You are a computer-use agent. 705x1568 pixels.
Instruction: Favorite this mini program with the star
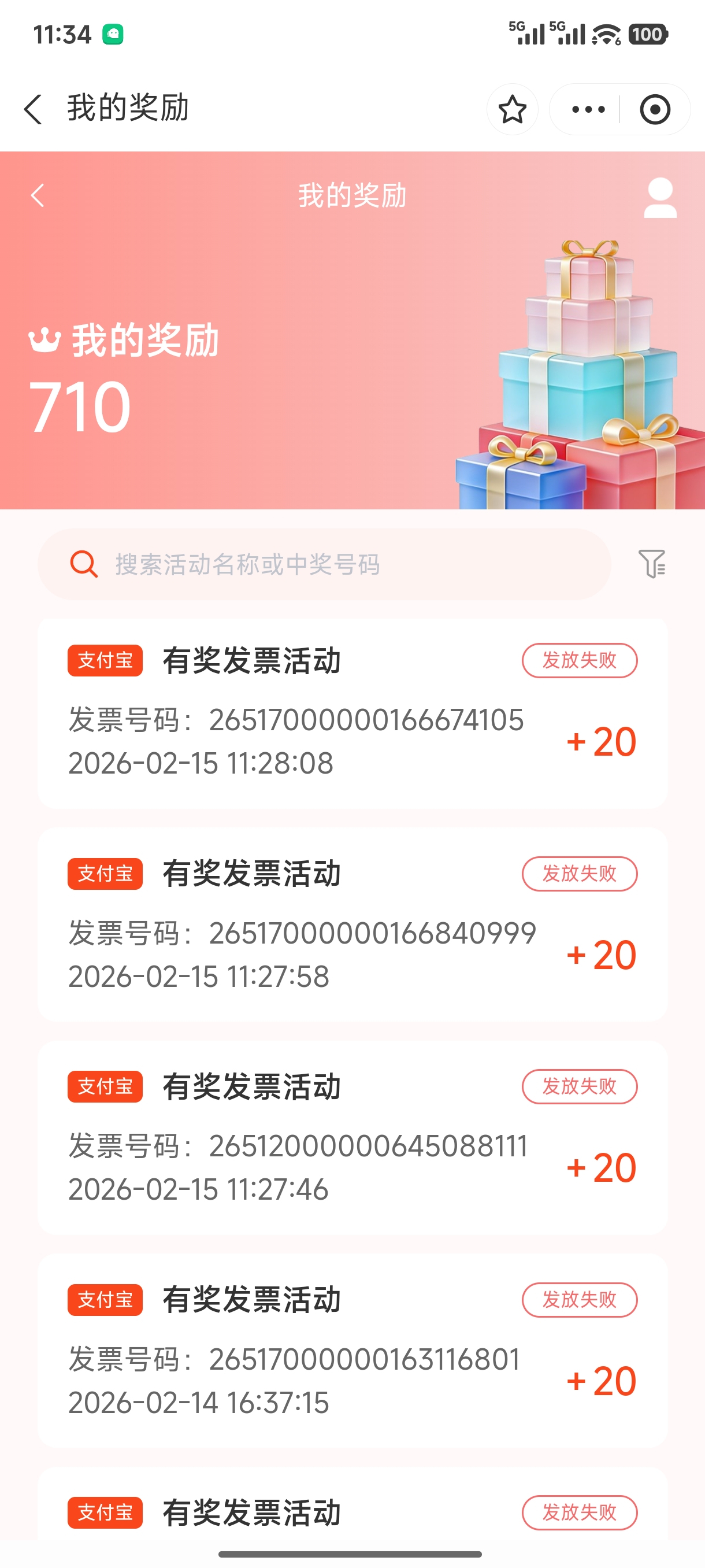click(512, 110)
